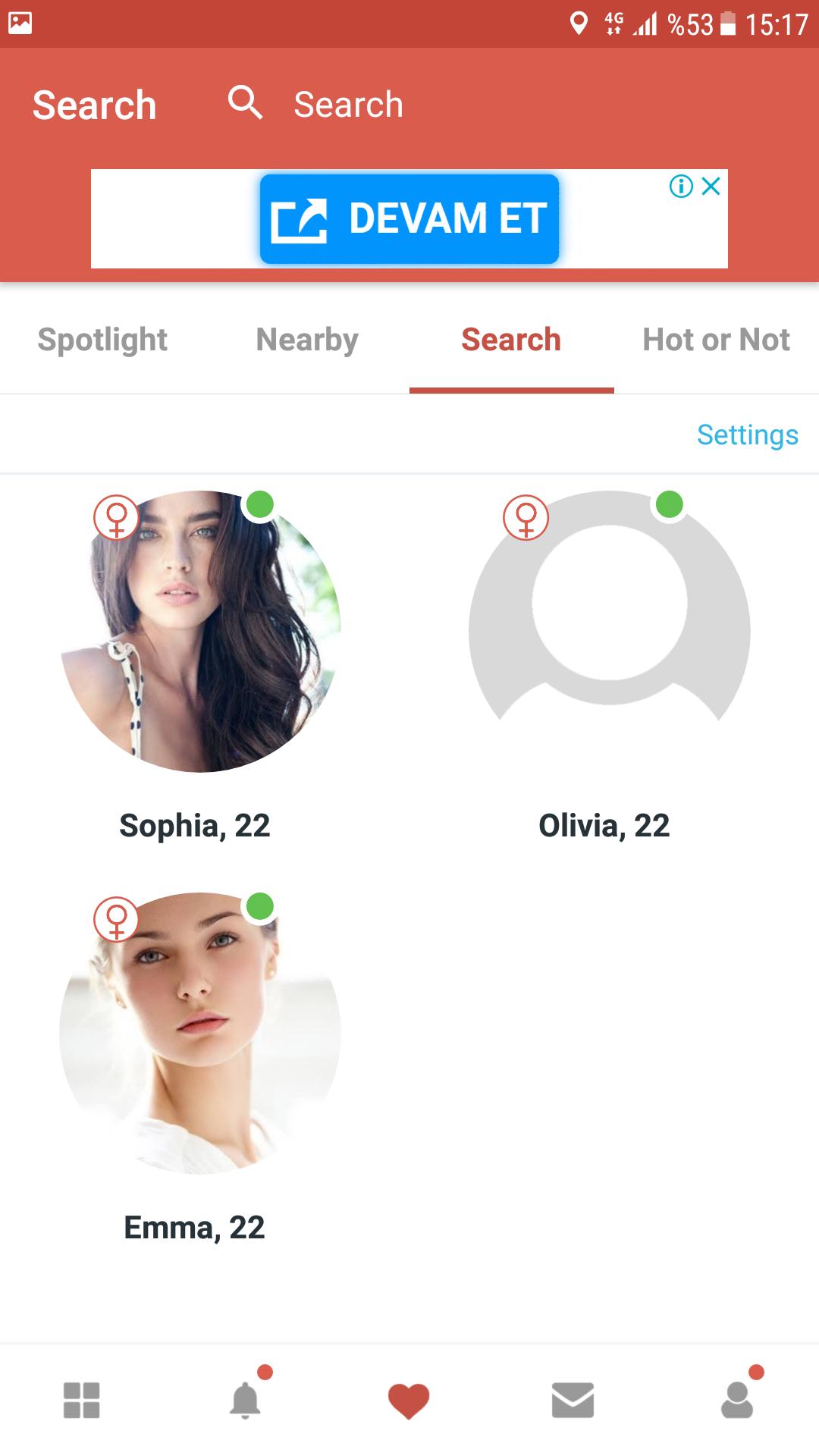Image resolution: width=819 pixels, height=1456 pixels.
Task: Open Olivia's profile
Action: (x=610, y=631)
